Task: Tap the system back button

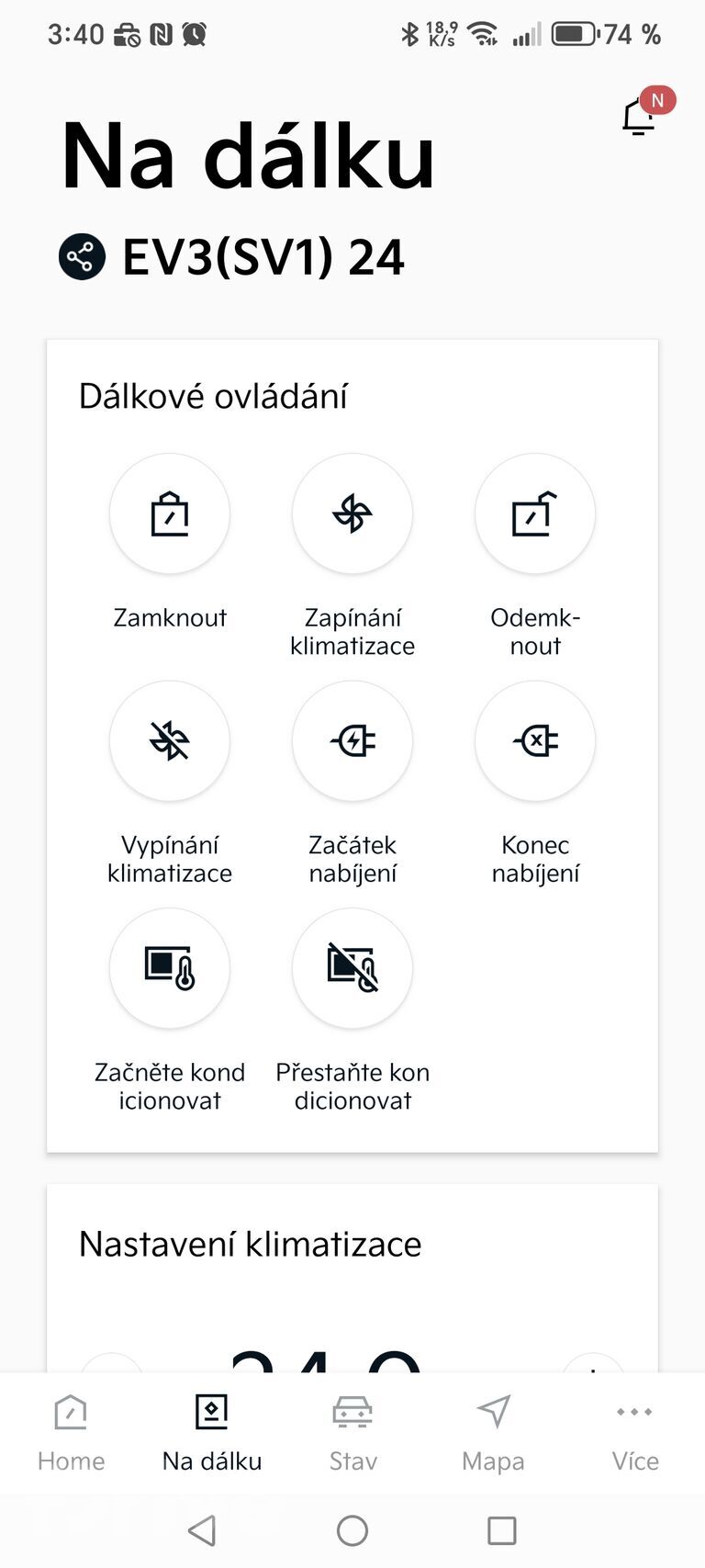Action: coord(202,1530)
